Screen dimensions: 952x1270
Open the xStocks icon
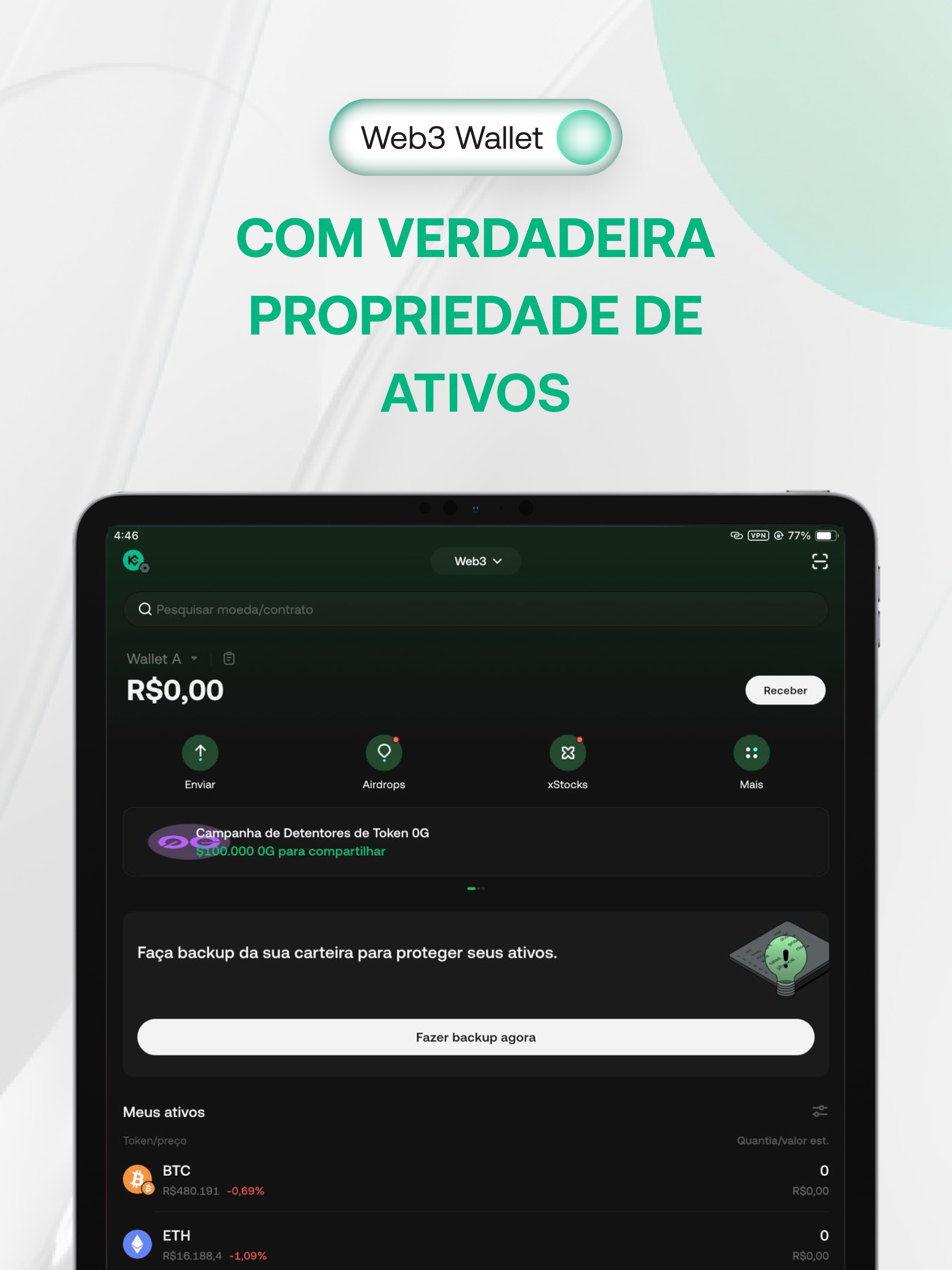pos(567,753)
